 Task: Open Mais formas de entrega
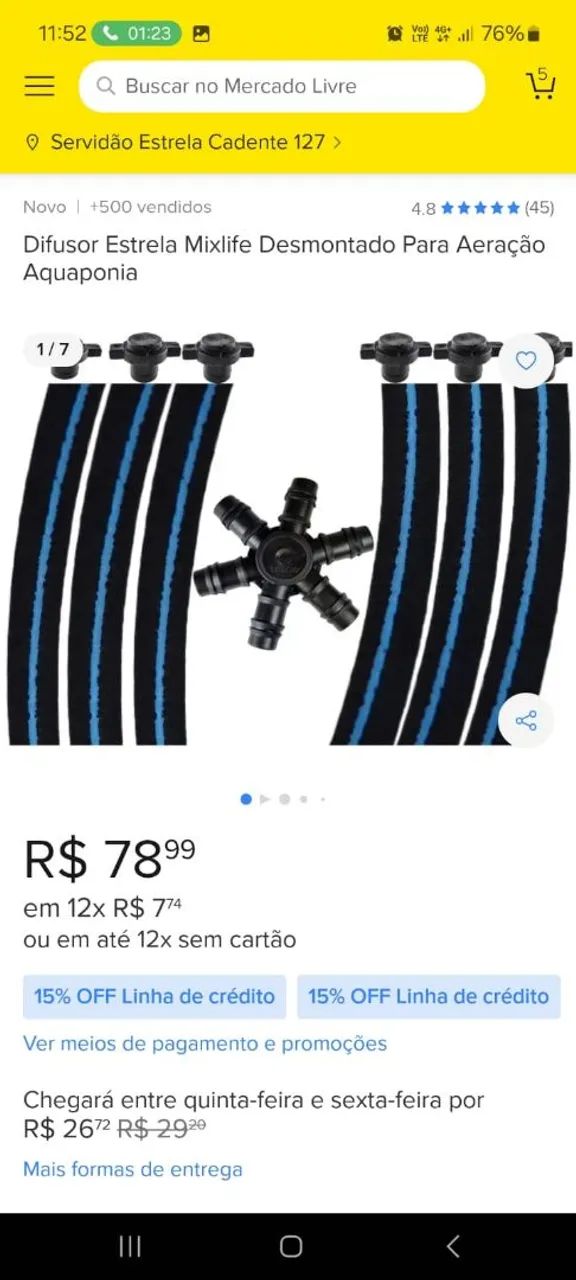(x=133, y=1169)
